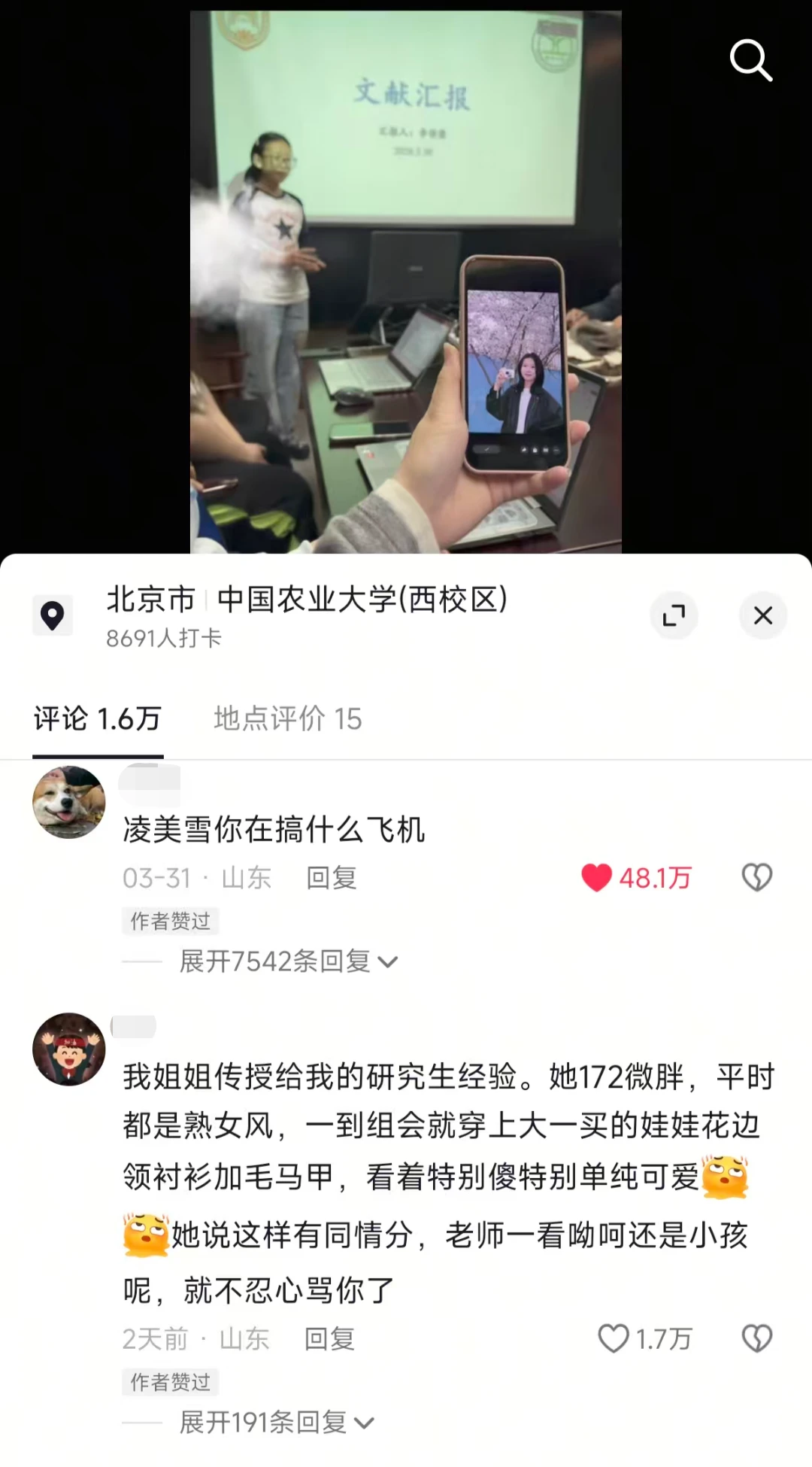Open search with the magnifier icon

(x=751, y=60)
